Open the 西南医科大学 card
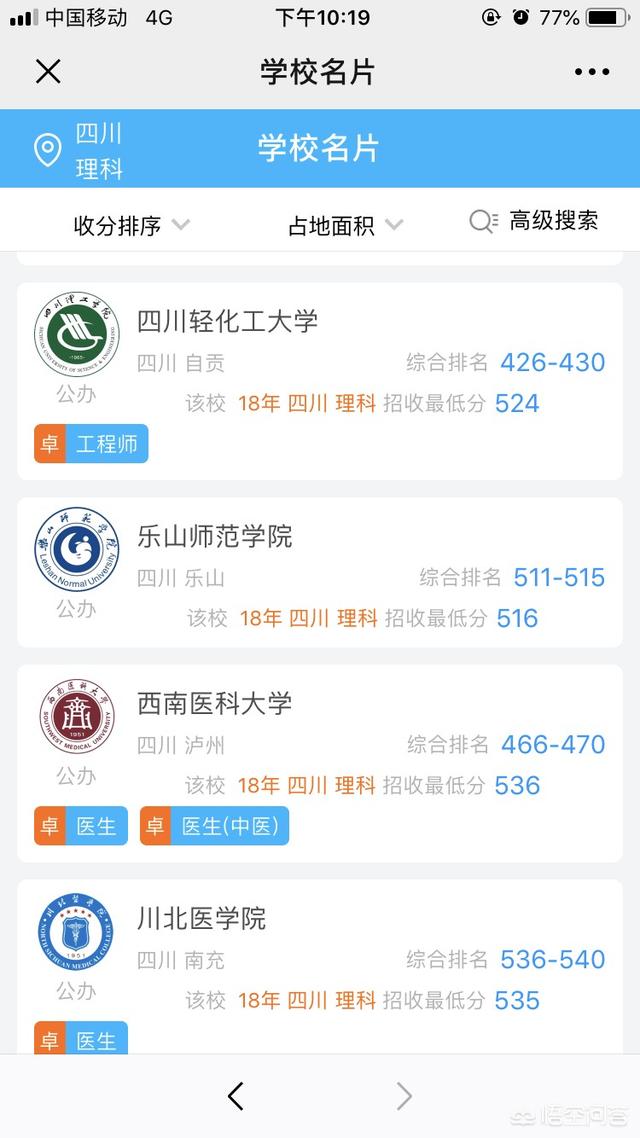Viewport: 640px width, 1138px height. tap(320, 763)
